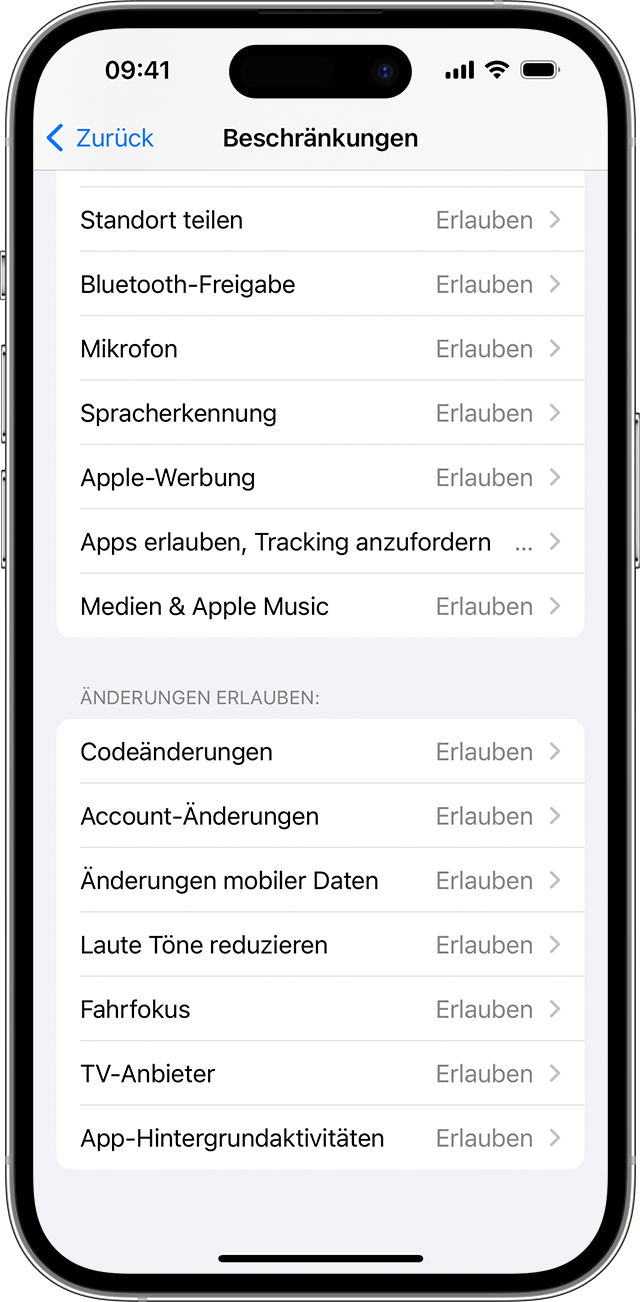Open Apps erlauben, Tracking anzufordern

(320, 542)
